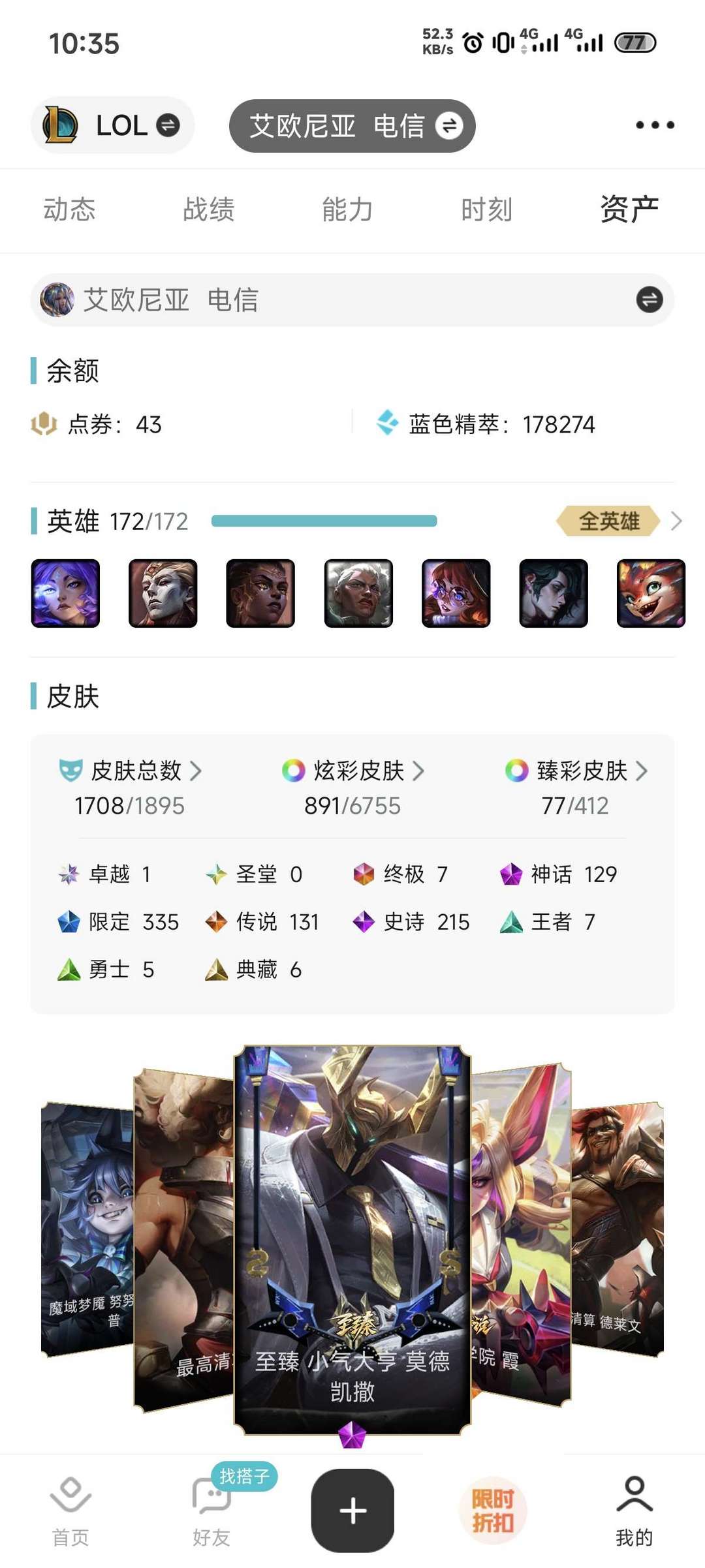Switch to the 战绩 tab
This screenshot has height=1568, width=705.
click(x=208, y=210)
